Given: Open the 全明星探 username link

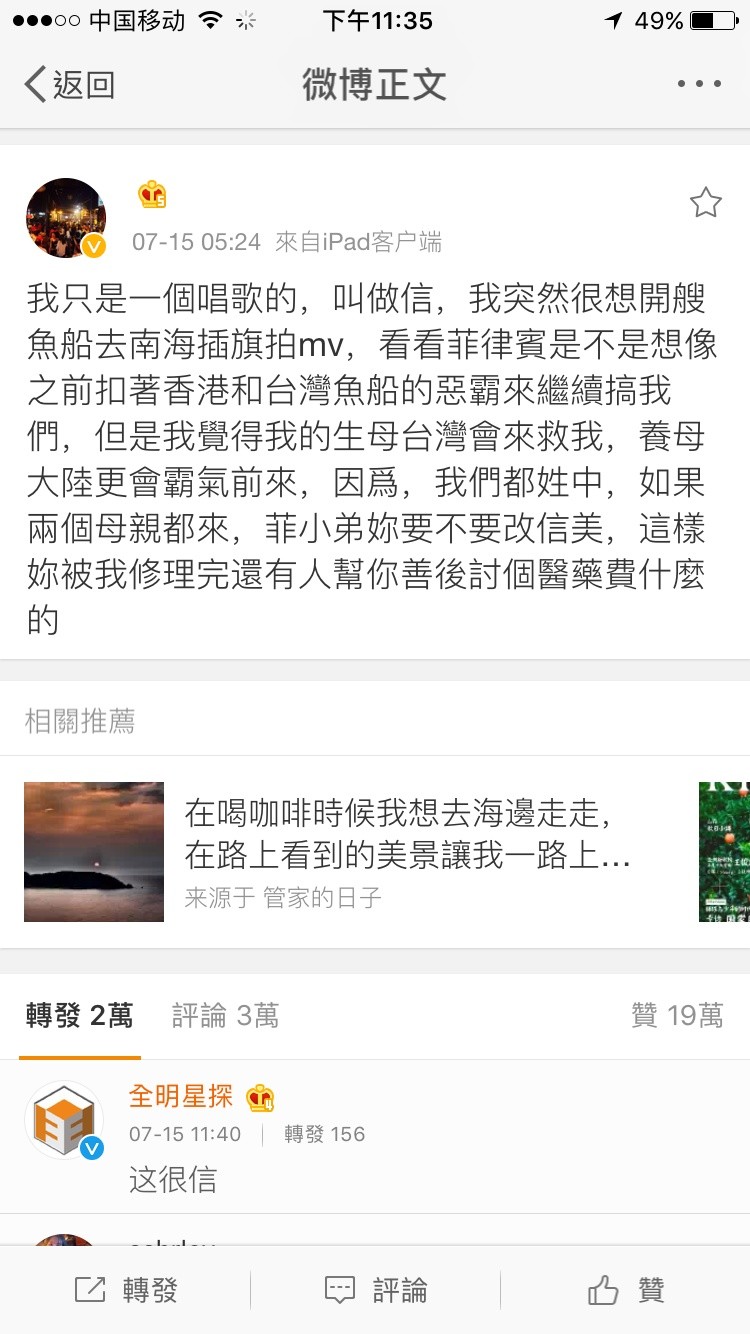Looking at the screenshot, I should pyautogui.click(x=181, y=1096).
